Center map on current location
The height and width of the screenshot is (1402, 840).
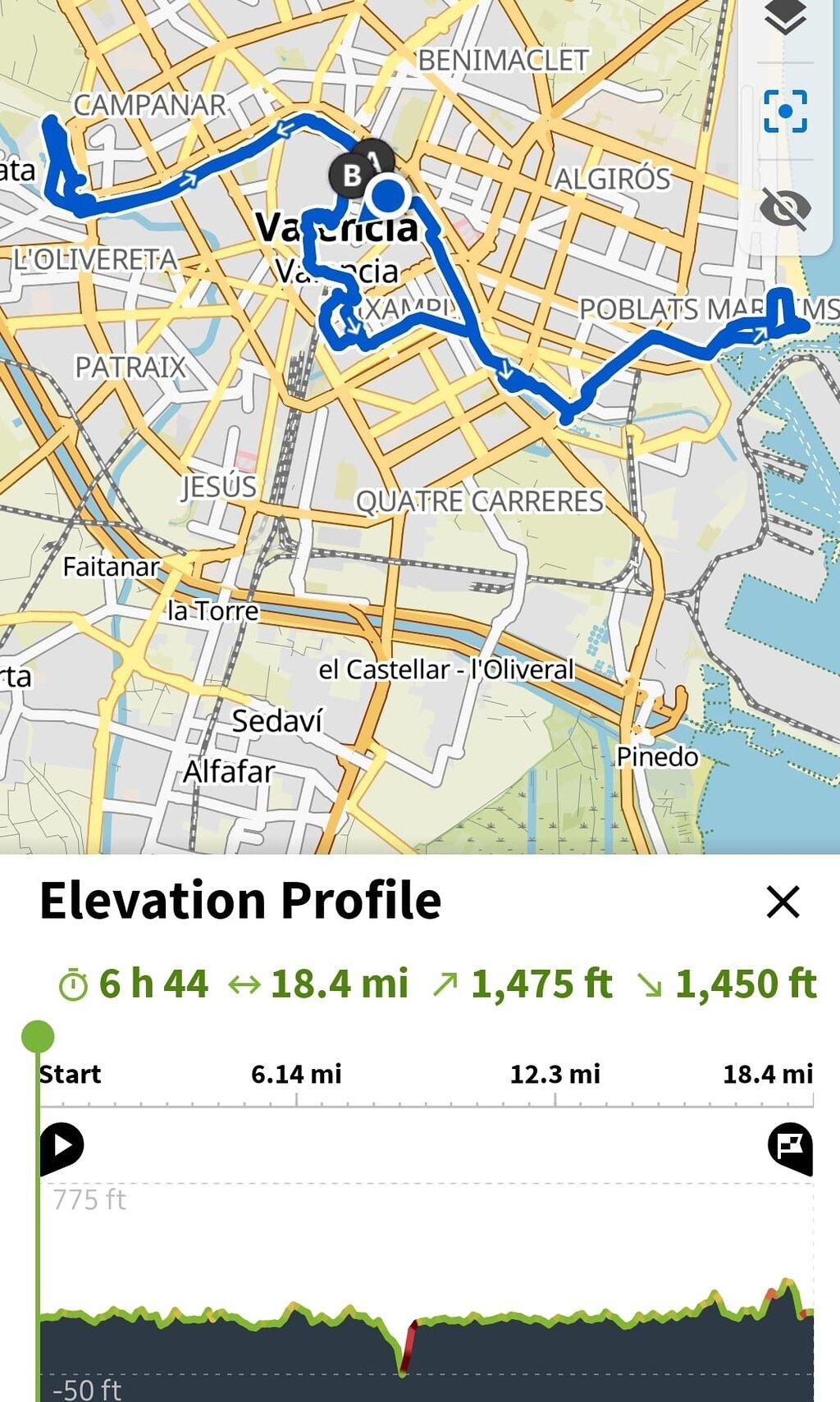[x=785, y=111]
